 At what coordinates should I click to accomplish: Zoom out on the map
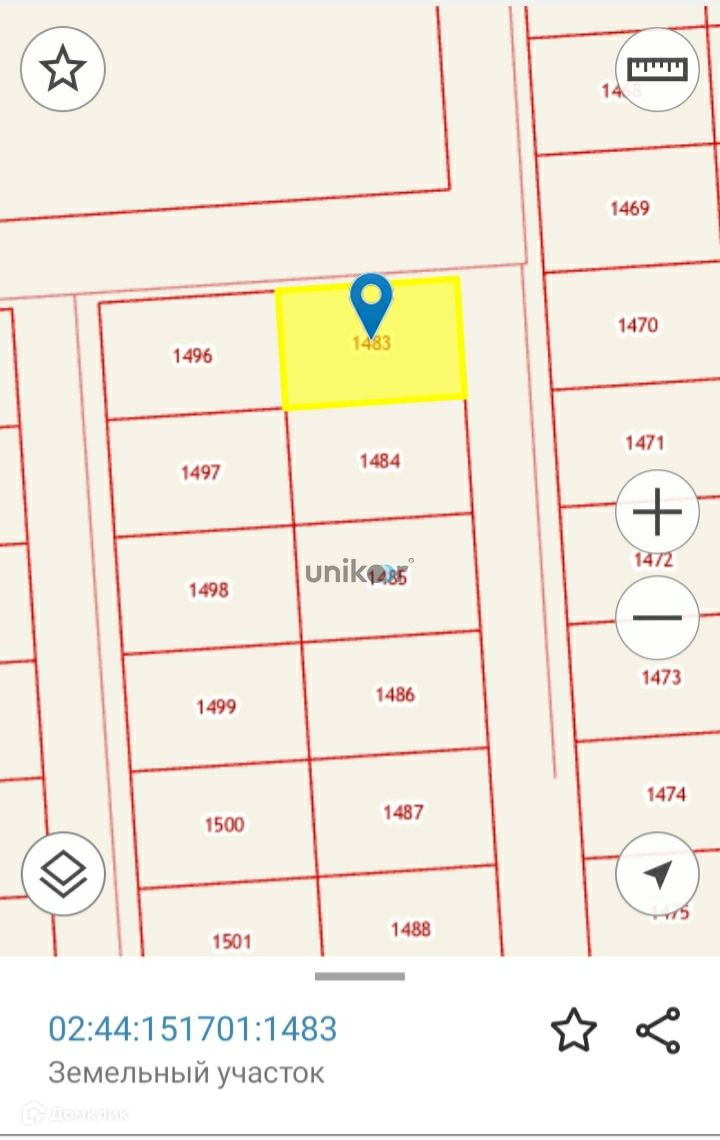pyautogui.click(x=657, y=617)
